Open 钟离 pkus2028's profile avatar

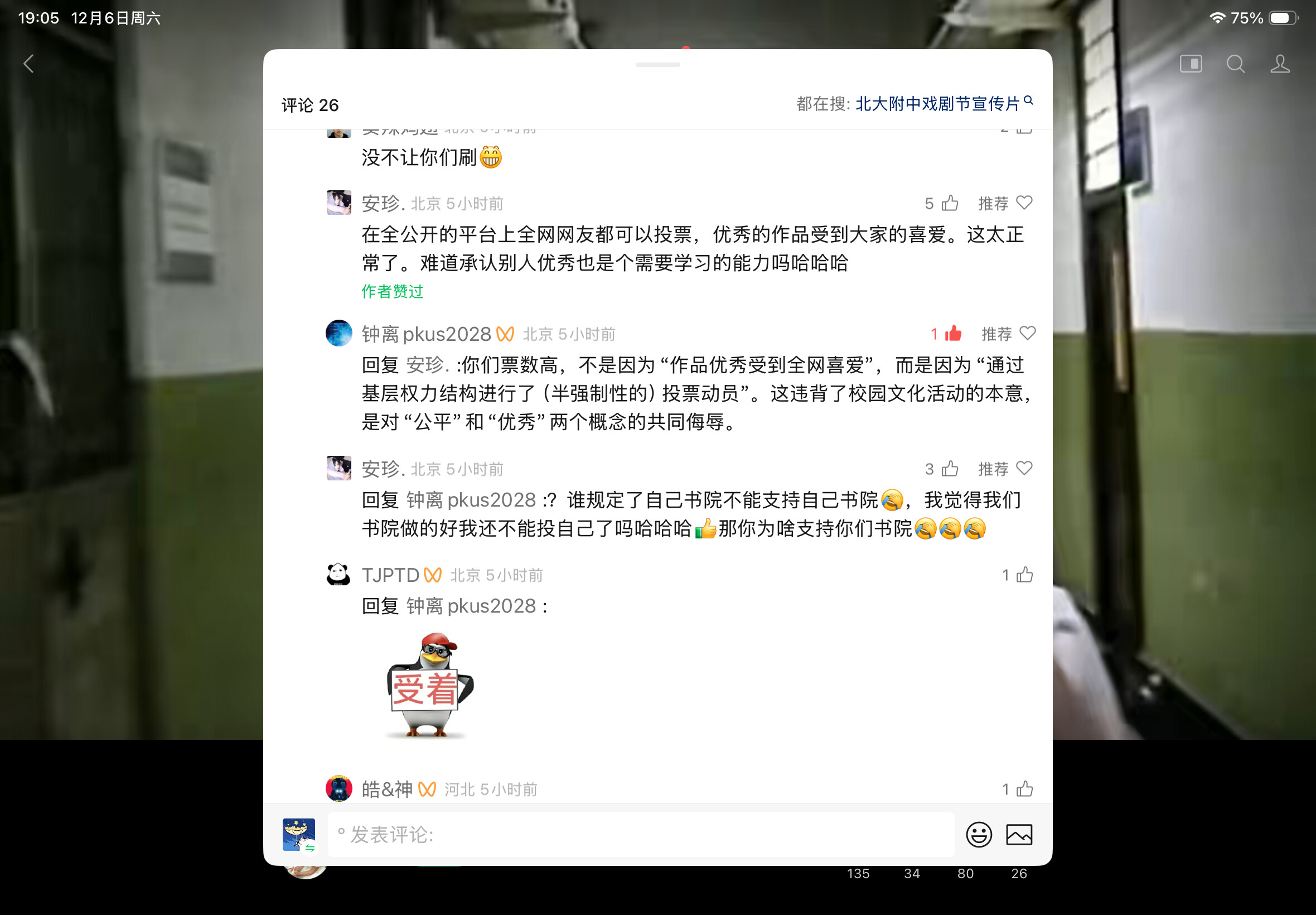[x=338, y=333]
